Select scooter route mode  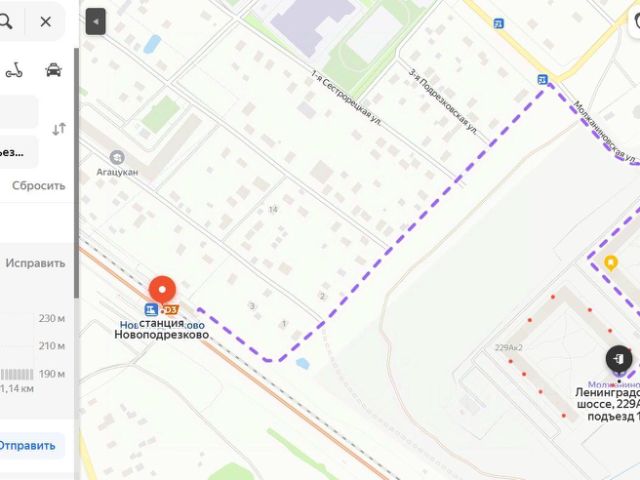point(14,70)
